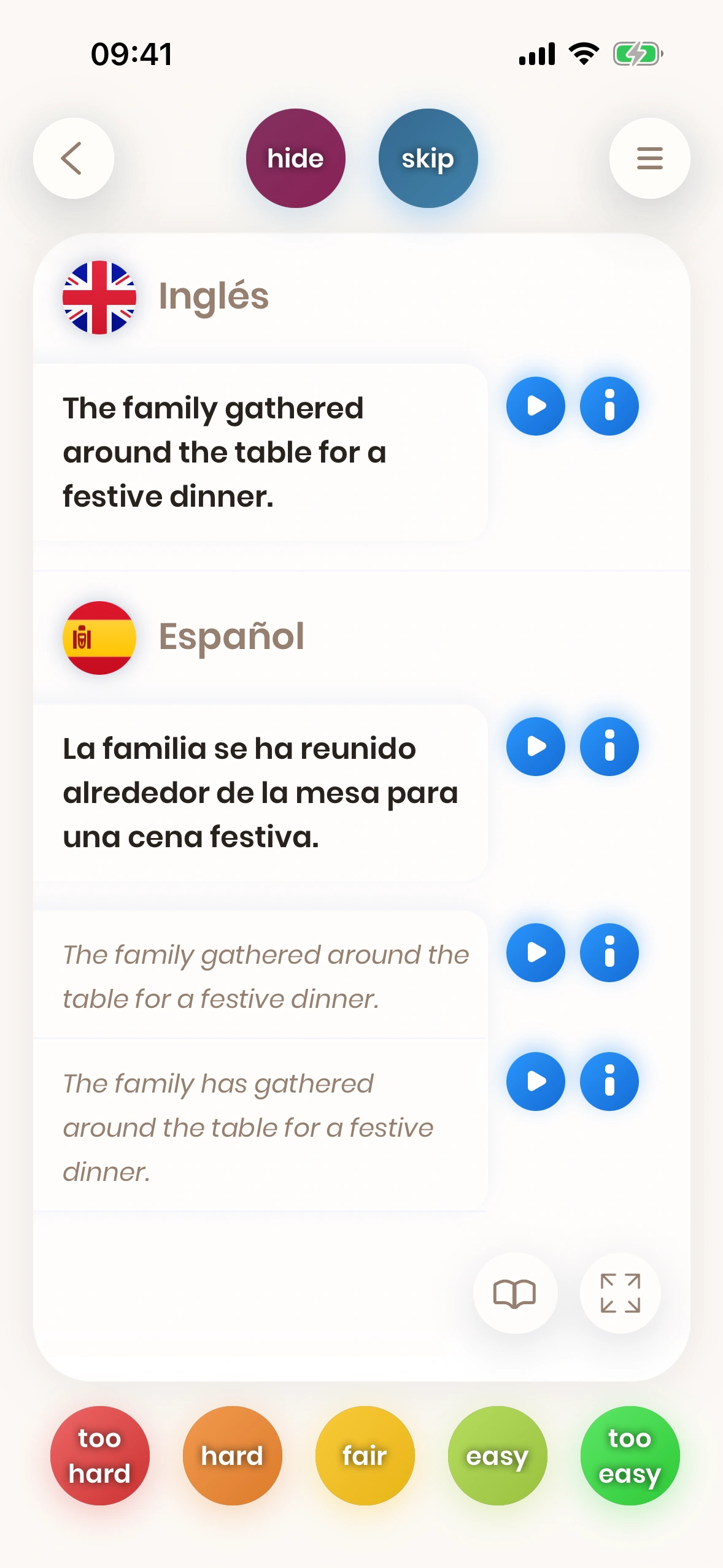Play 'The family gathered around' translation audio
Screen dimensions: 723x1568
click(535, 953)
